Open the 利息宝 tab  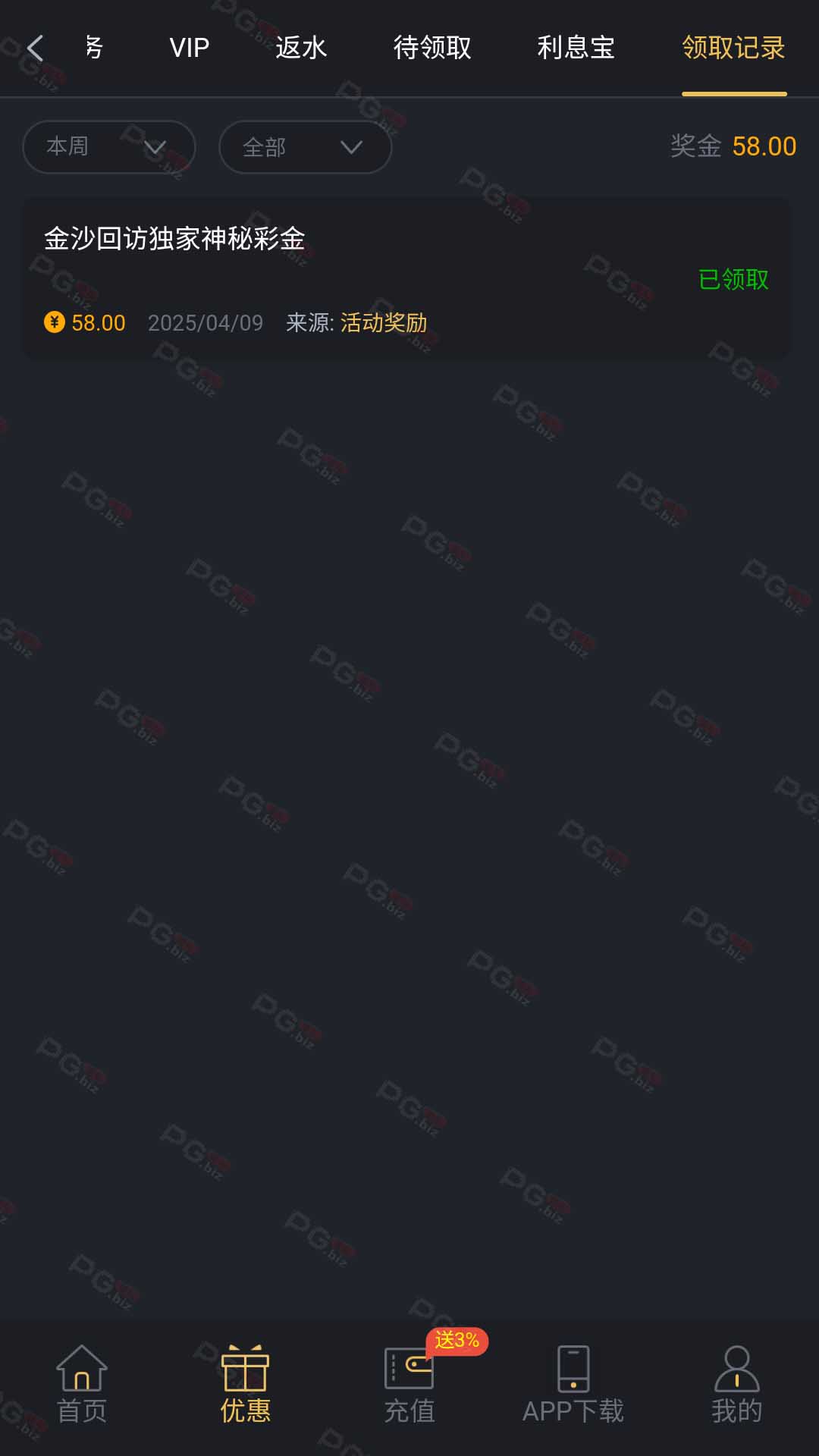576,48
